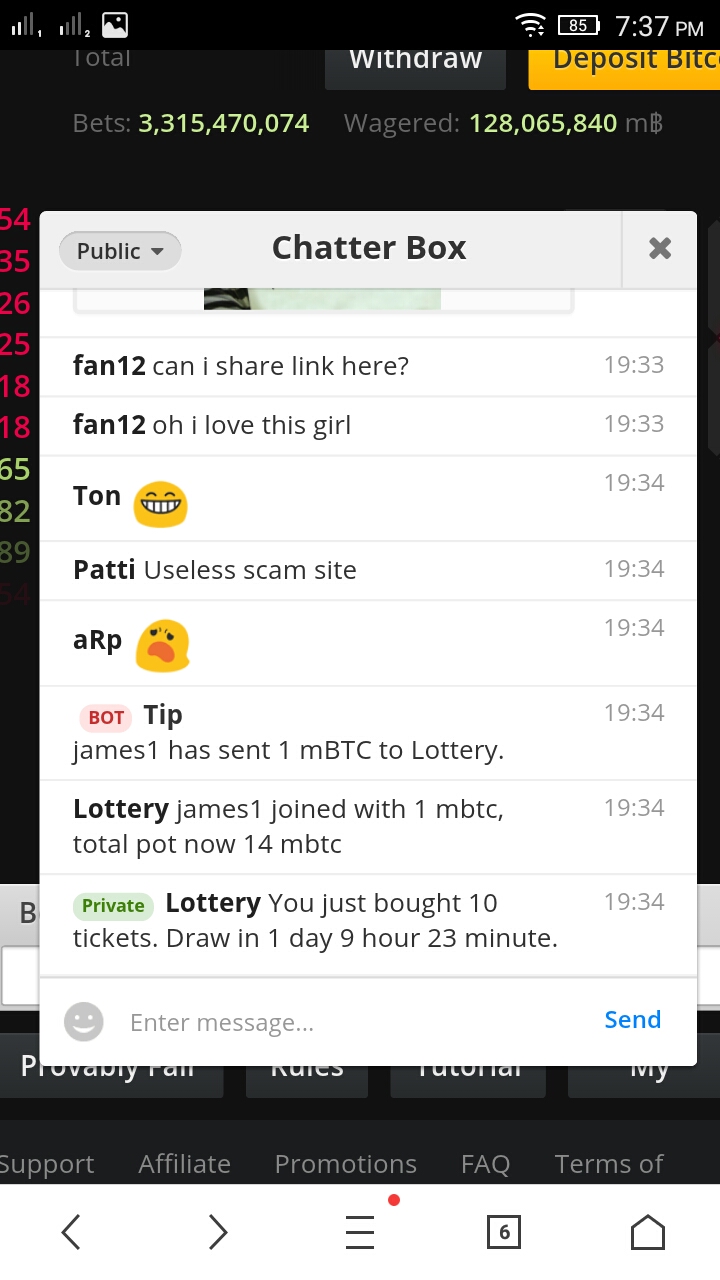Viewport: 720px width, 1280px height.
Task: Tap Deposit Bitcoin button
Action: [624, 62]
